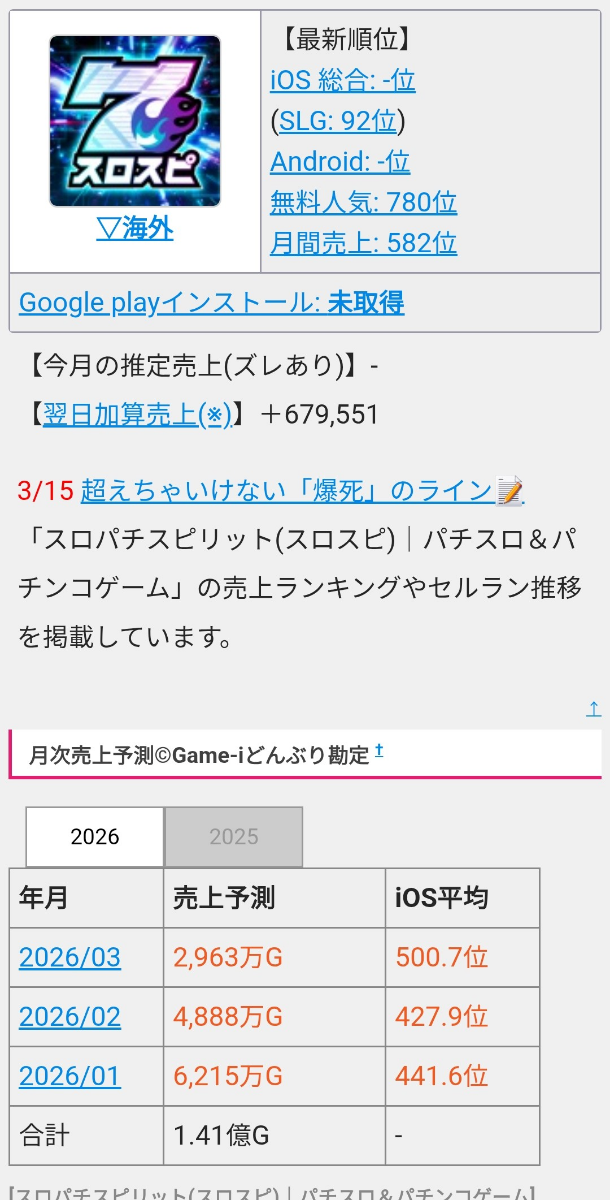Viewport: 610px width, 1200px height.
Task: Open the SLG: 92位 ranking link
Action: 338,121
